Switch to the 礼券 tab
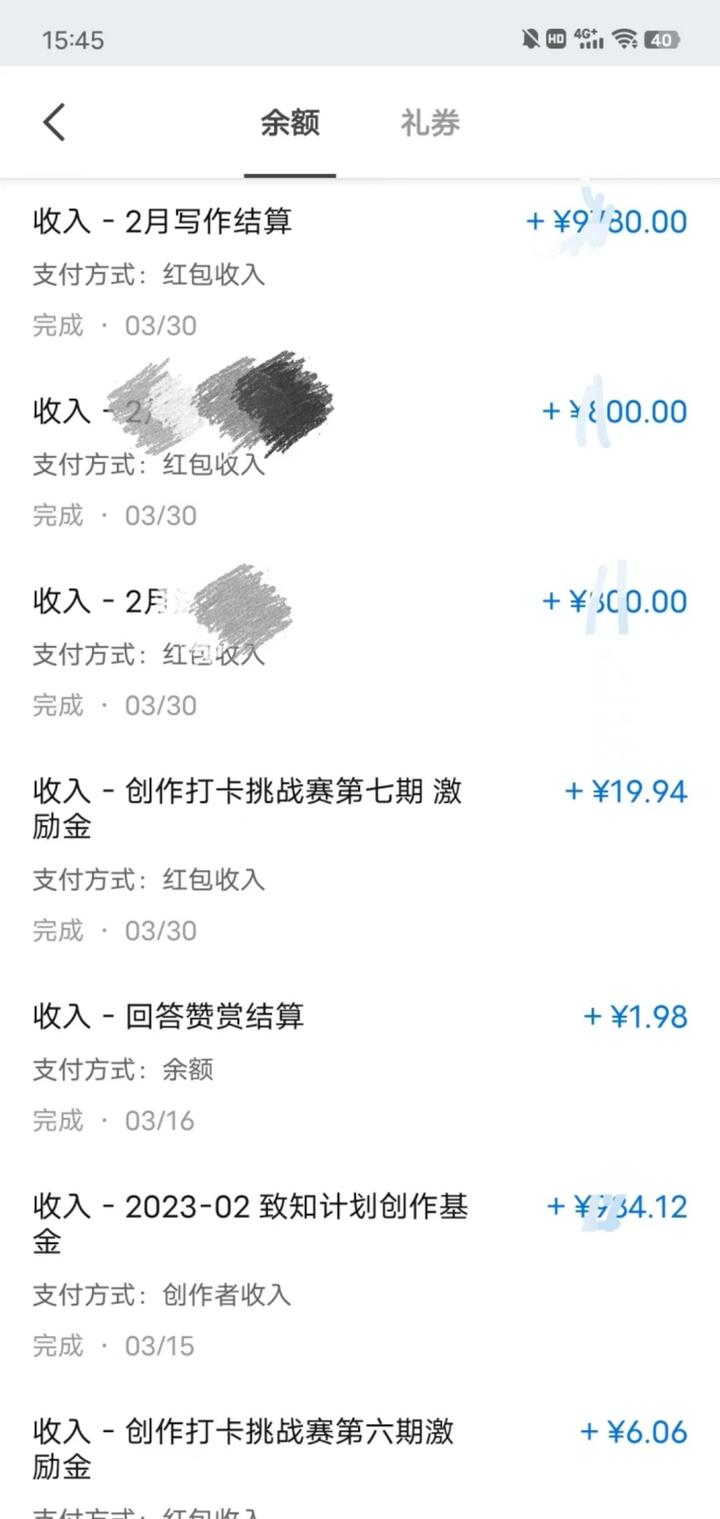Image resolution: width=720 pixels, height=1519 pixels. [x=430, y=123]
